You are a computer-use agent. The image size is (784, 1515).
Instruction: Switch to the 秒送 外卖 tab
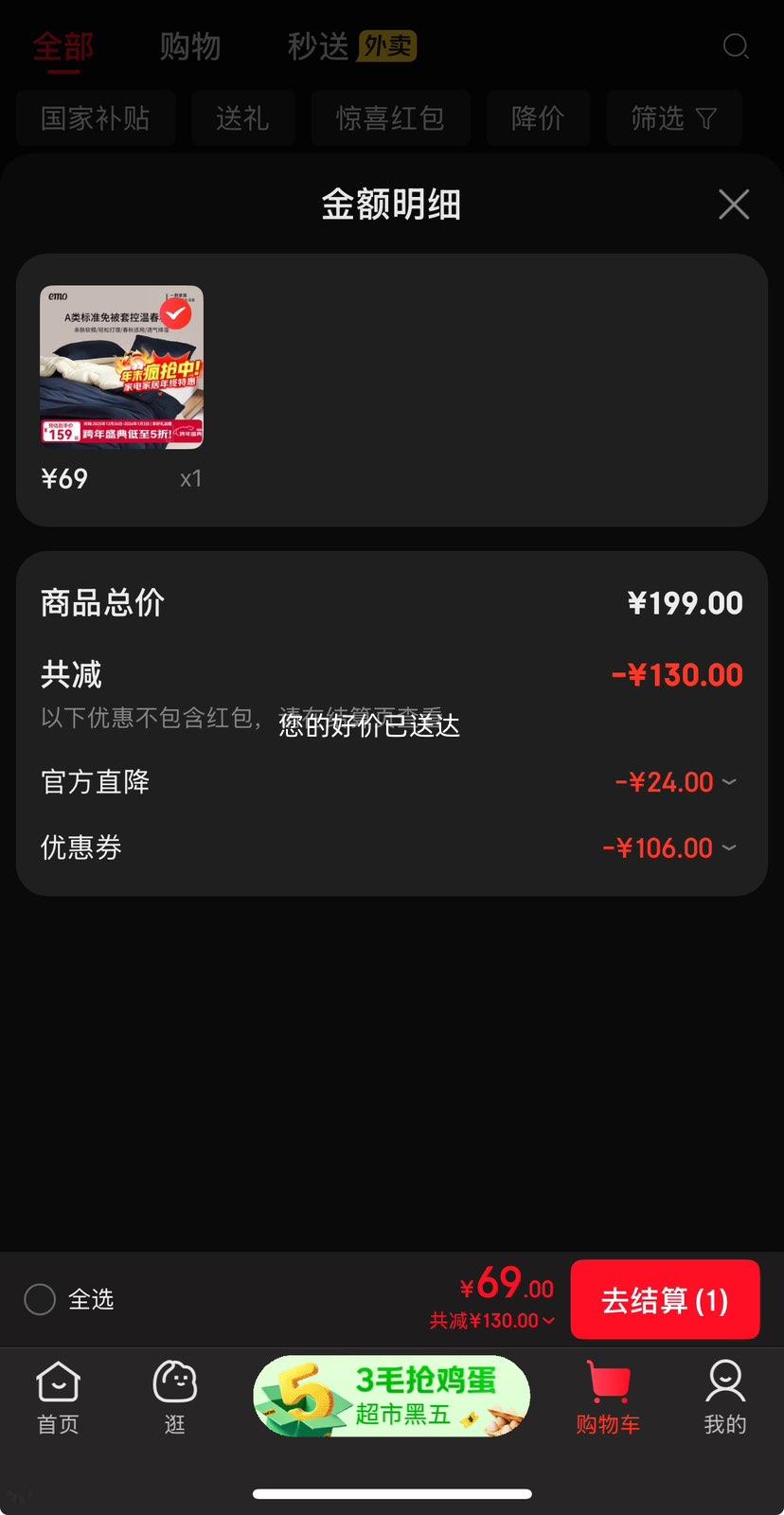coord(351,46)
